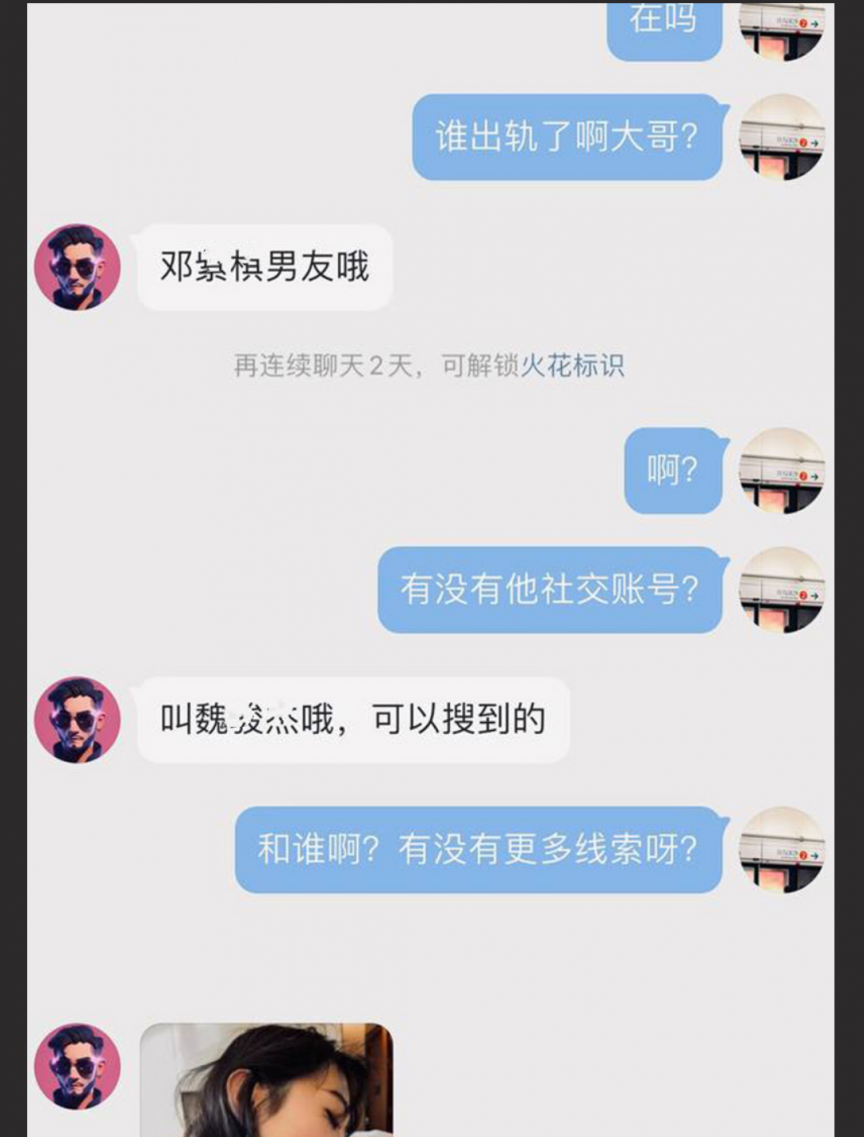Tap the avatar next to 有没有他社交账号?
The height and width of the screenshot is (1137, 864).
coord(781,590)
